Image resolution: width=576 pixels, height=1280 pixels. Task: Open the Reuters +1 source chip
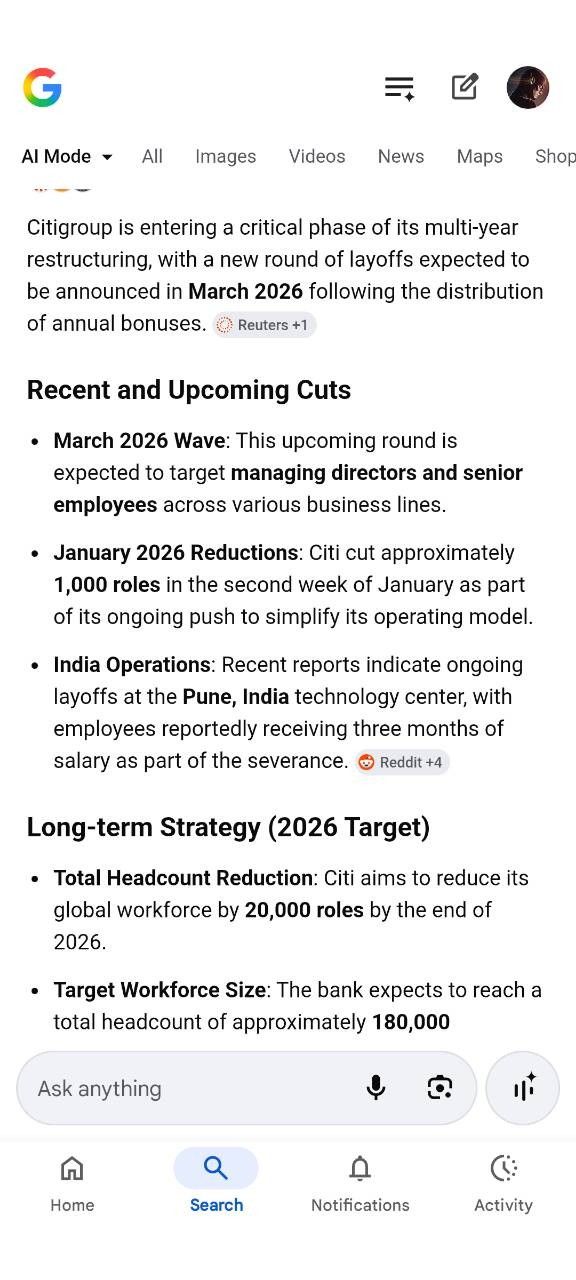click(264, 325)
